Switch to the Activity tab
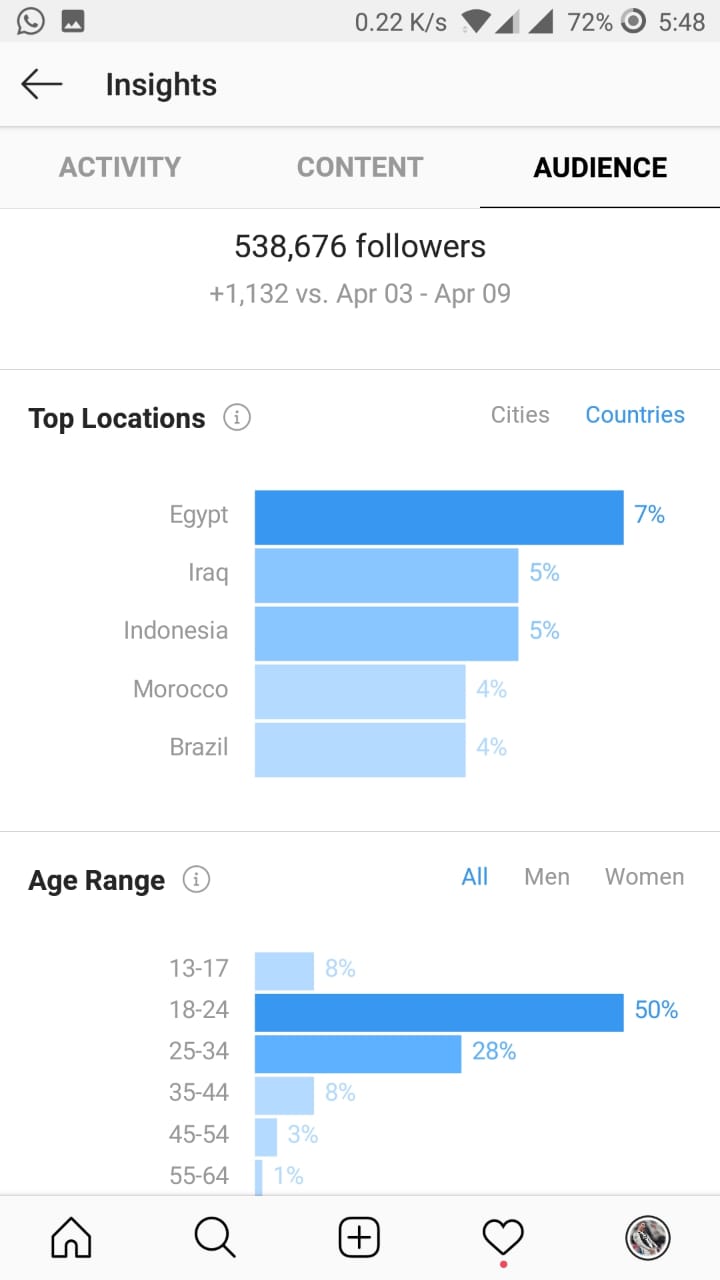This screenshot has height=1280, width=720. (x=120, y=167)
